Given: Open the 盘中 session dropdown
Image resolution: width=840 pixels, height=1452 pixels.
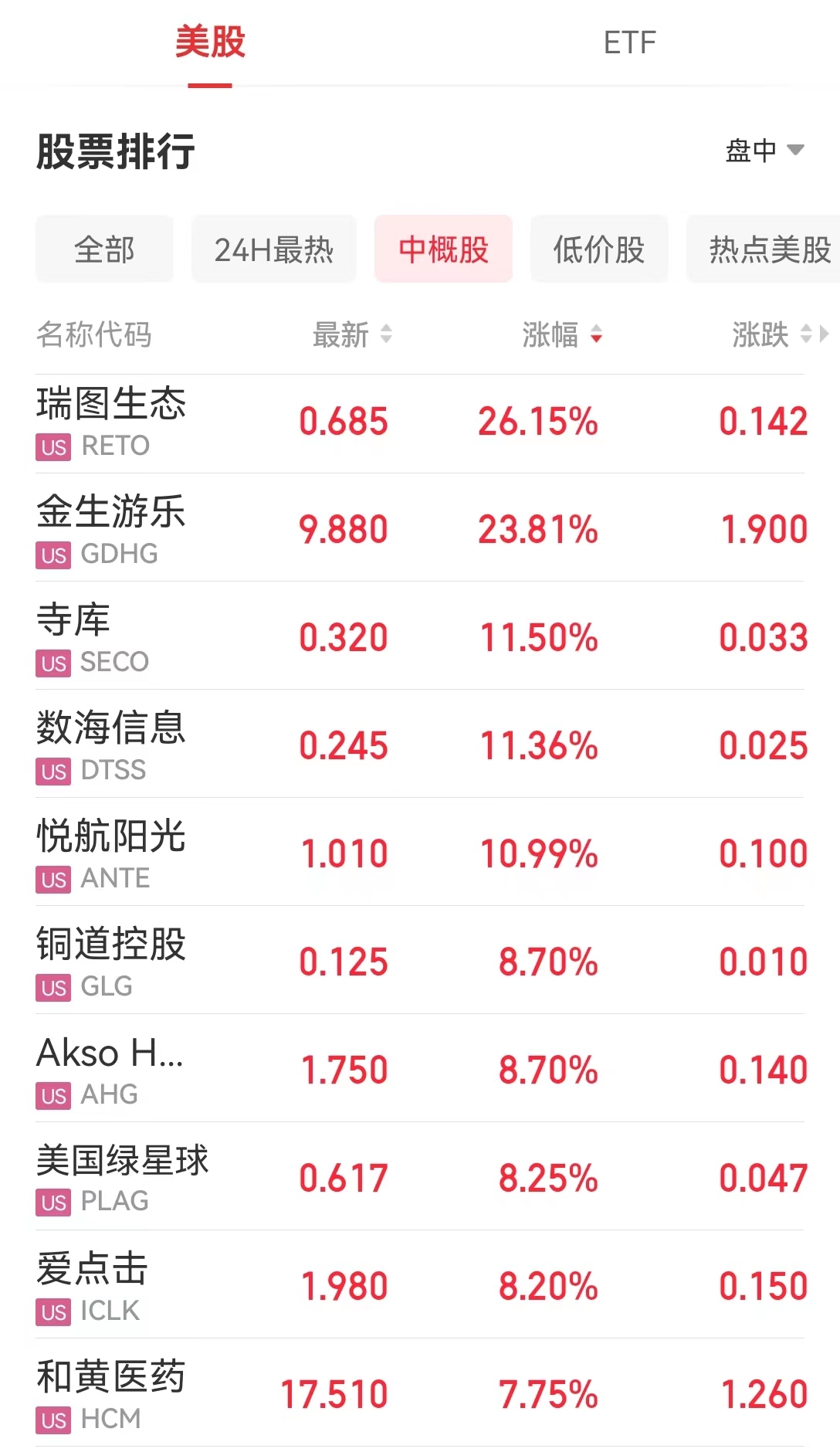Looking at the screenshot, I should (764, 150).
